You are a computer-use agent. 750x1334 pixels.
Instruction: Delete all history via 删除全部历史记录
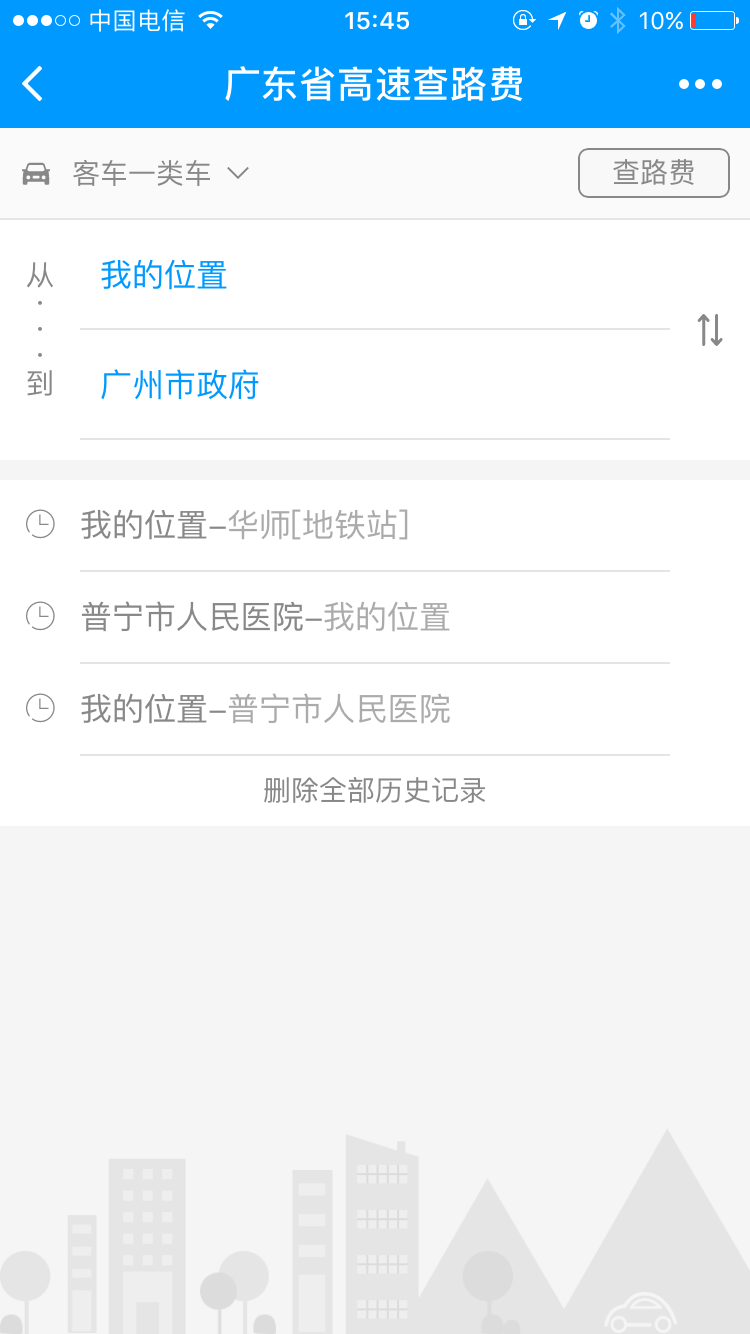pos(374,791)
